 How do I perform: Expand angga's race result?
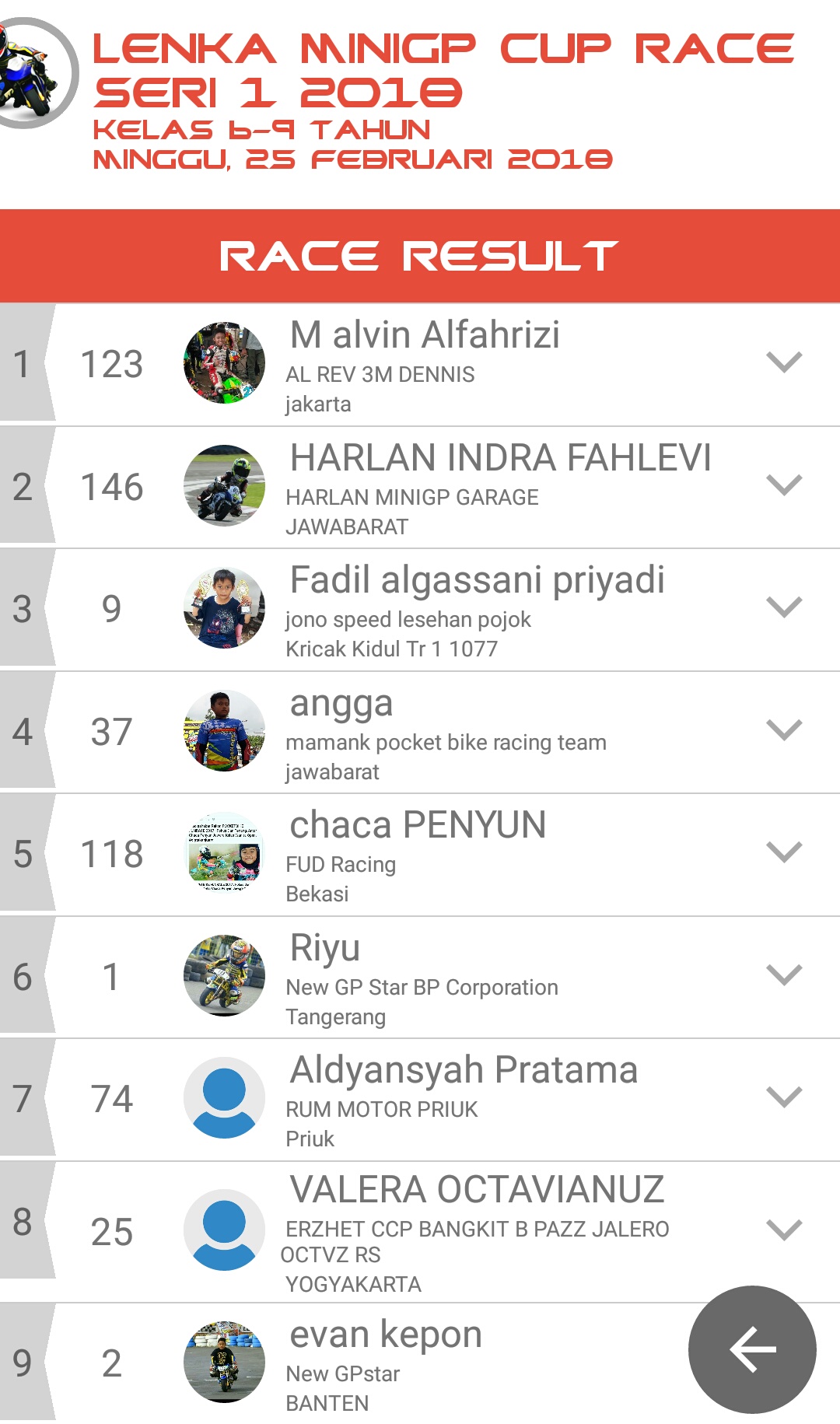pyautogui.click(x=783, y=730)
